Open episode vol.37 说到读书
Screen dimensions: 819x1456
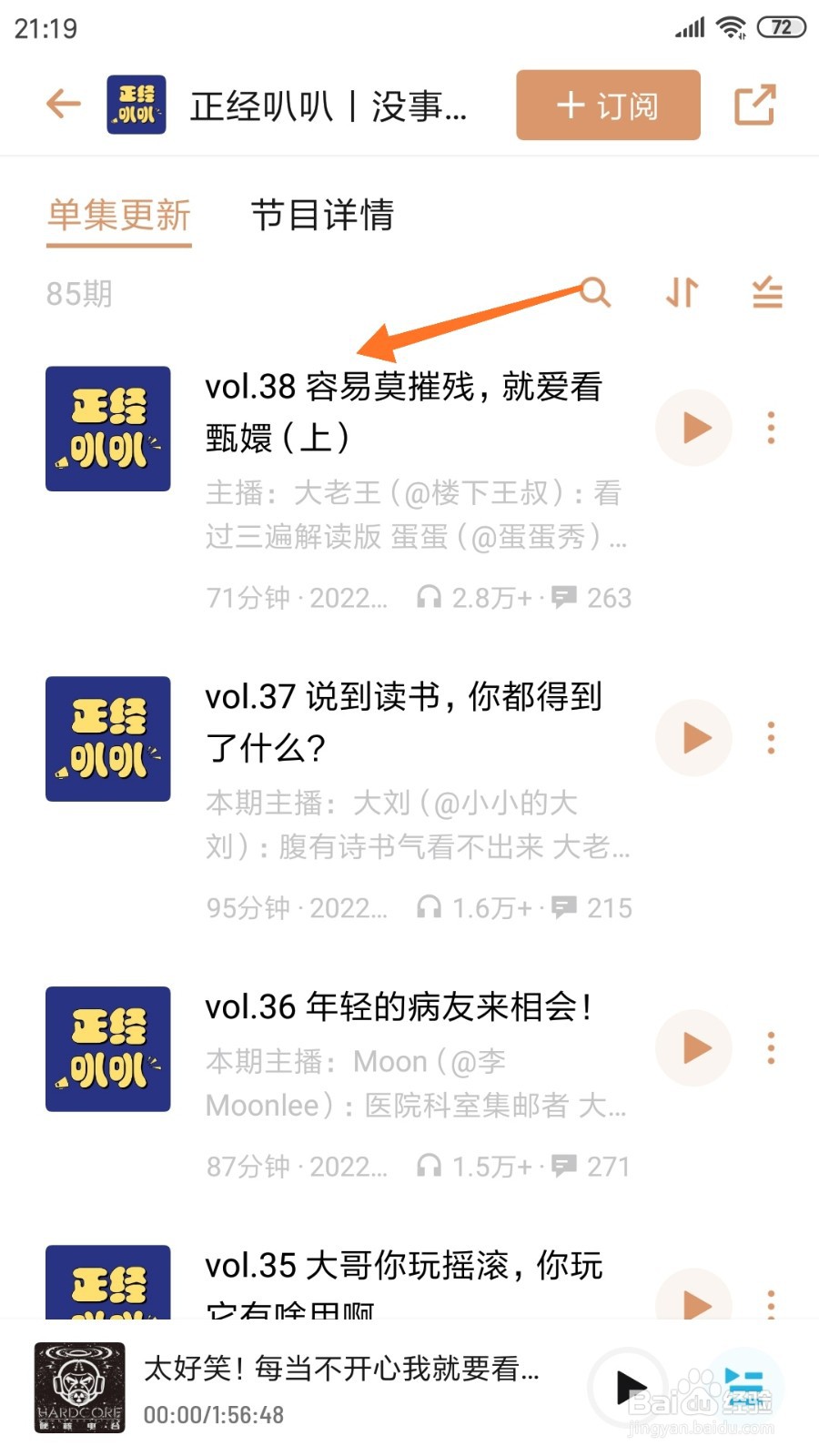pos(403,722)
